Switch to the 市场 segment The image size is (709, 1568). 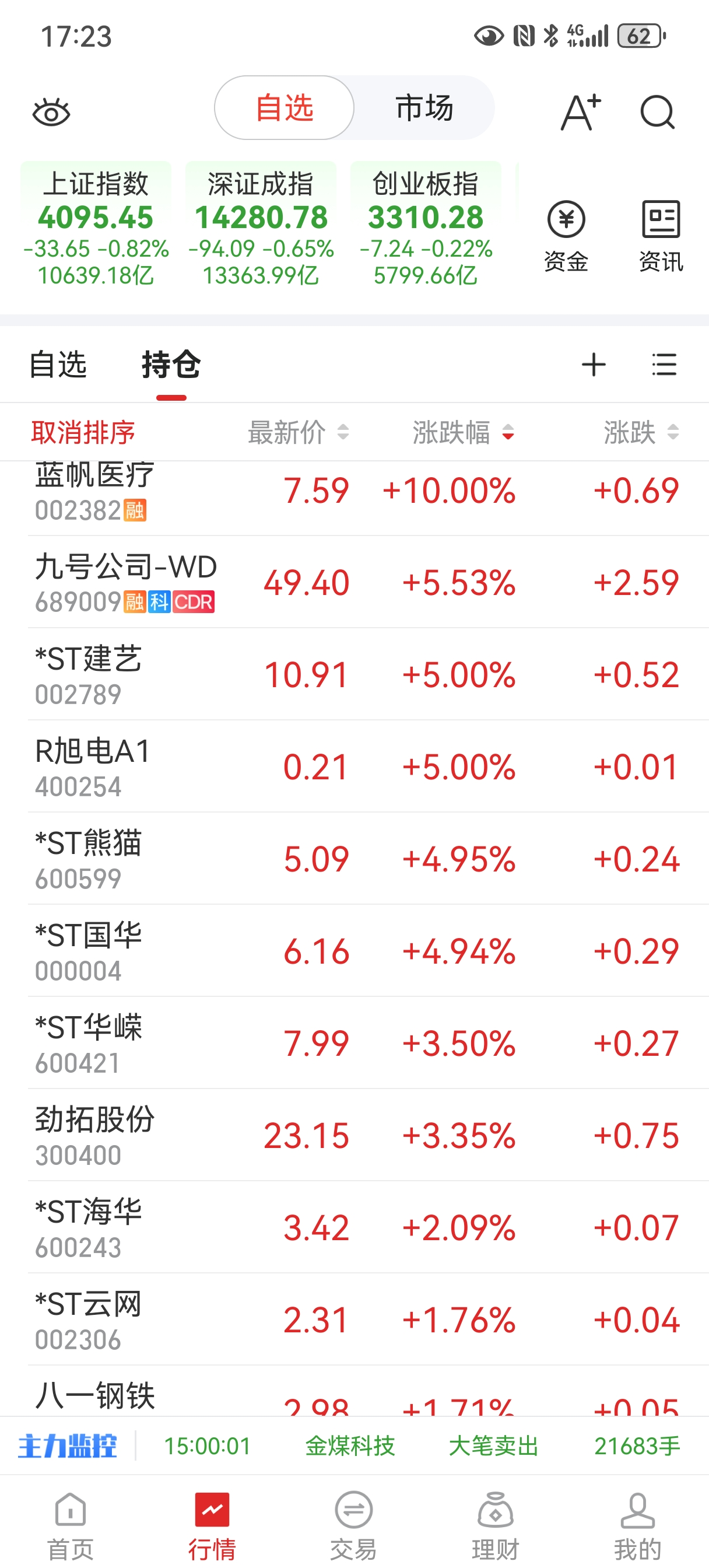[424, 108]
